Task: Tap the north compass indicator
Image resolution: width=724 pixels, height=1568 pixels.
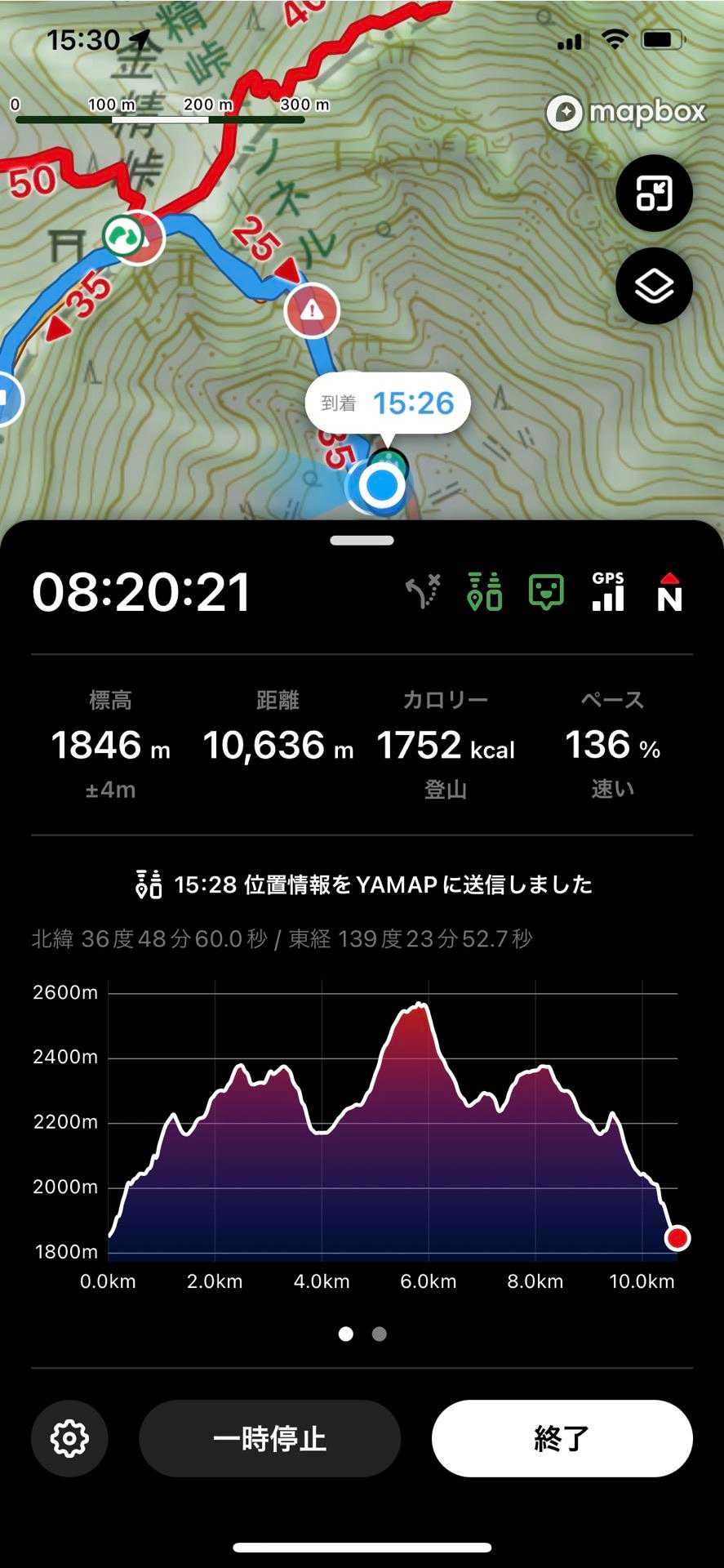Action: click(x=669, y=592)
